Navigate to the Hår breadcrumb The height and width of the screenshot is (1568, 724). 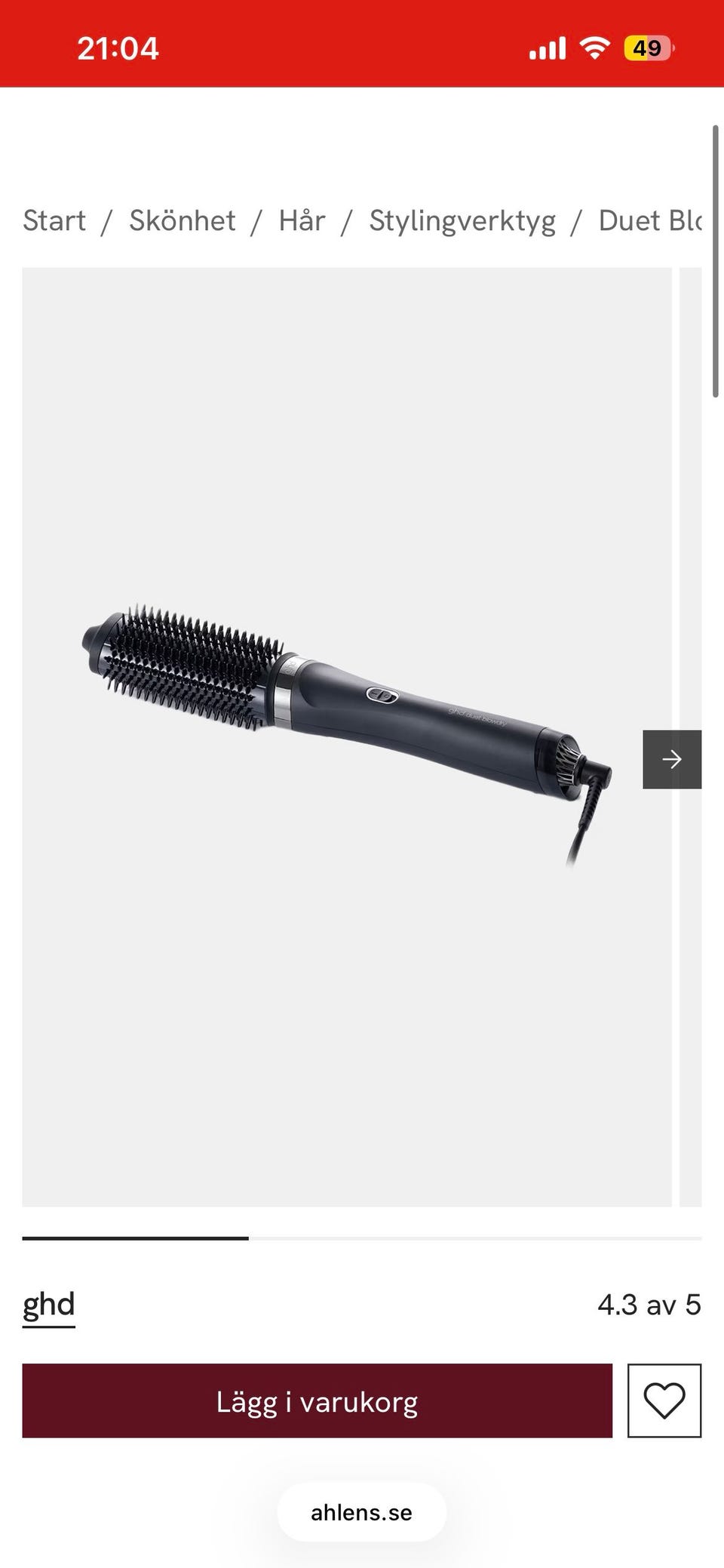tap(302, 221)
